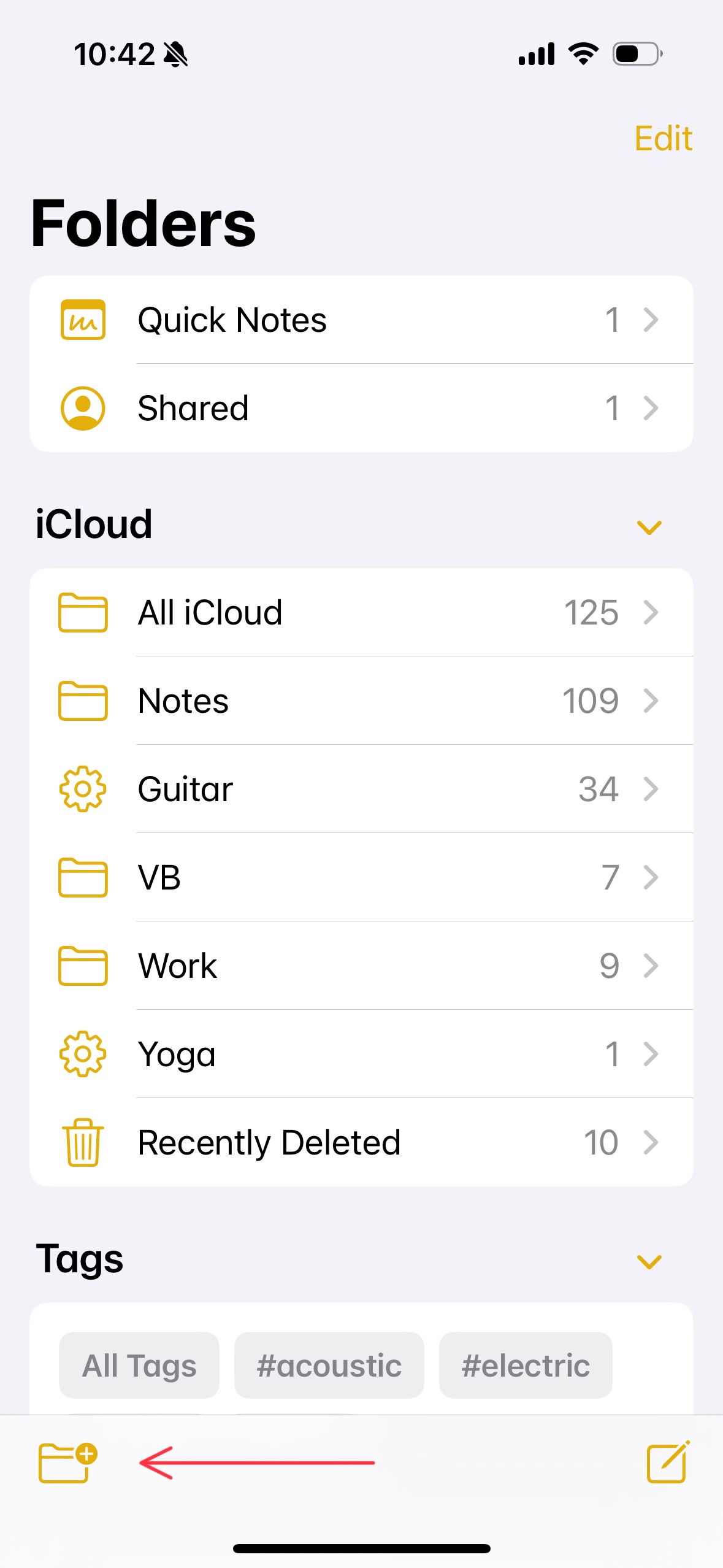Open the VB folder
Viewport: 723px width, 1568px height.
[361, 877]
